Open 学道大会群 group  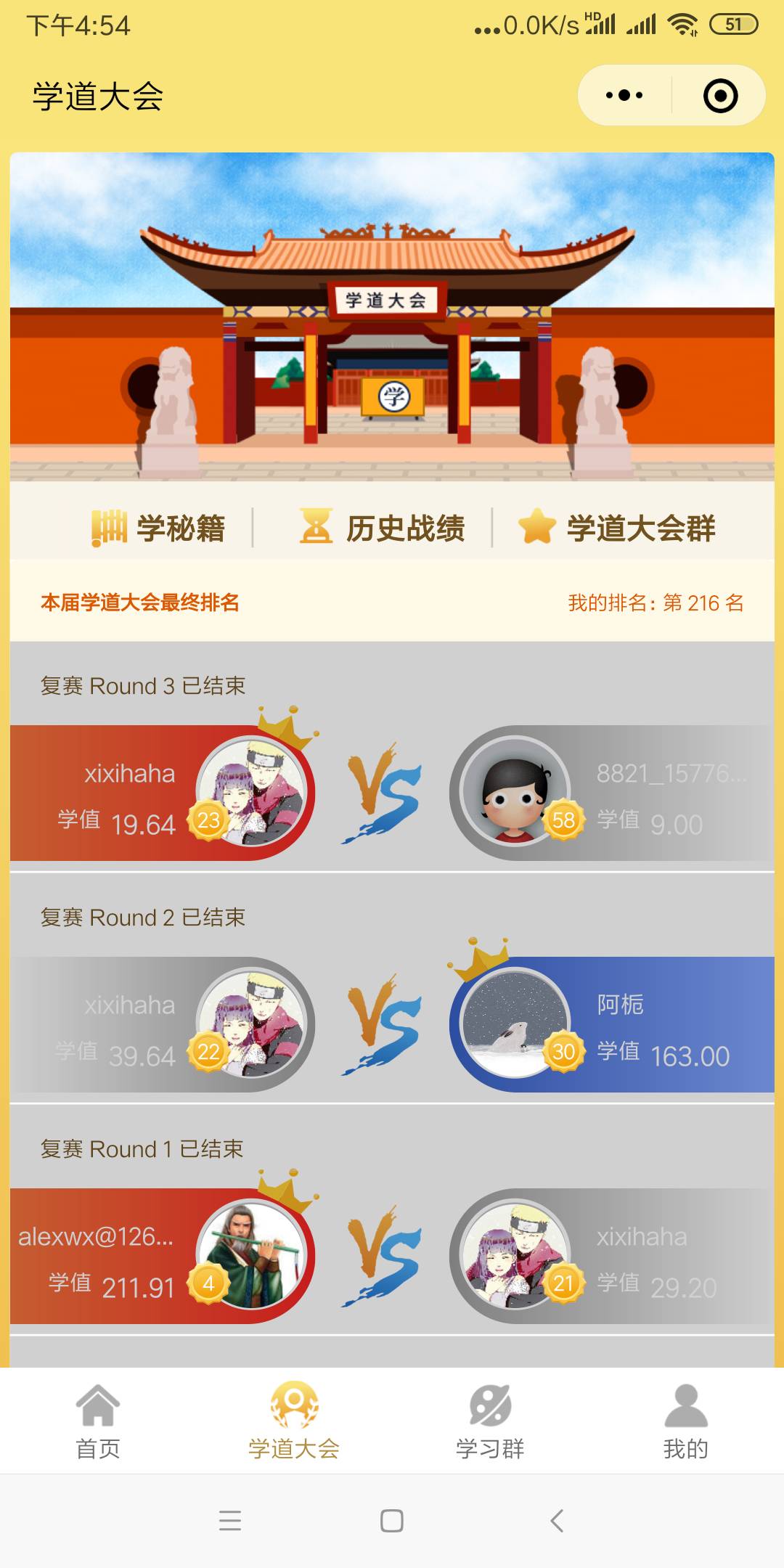pyautogui.click(x=617, y=528)
